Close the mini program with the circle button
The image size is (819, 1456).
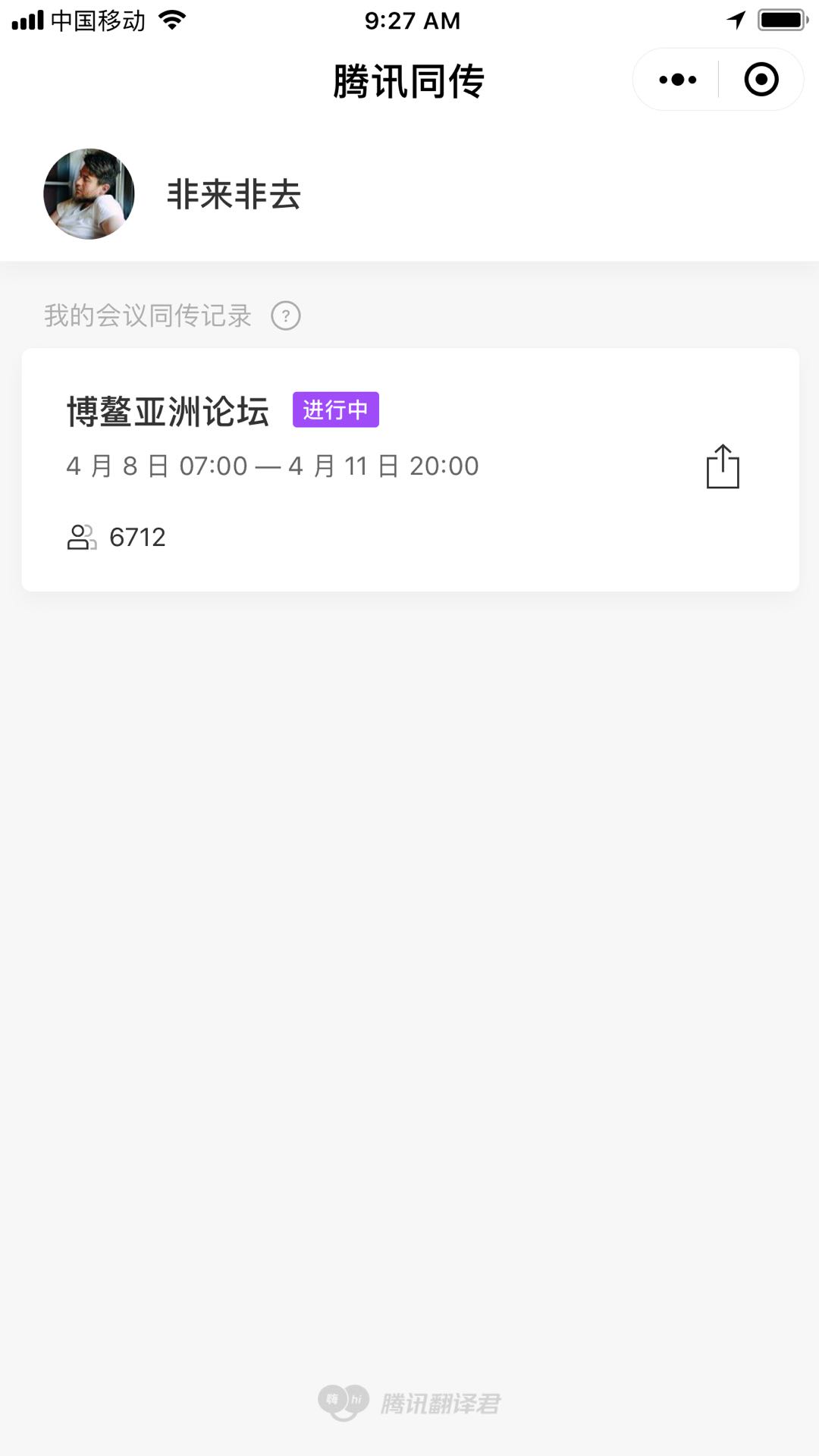click(x=761, y=80)
